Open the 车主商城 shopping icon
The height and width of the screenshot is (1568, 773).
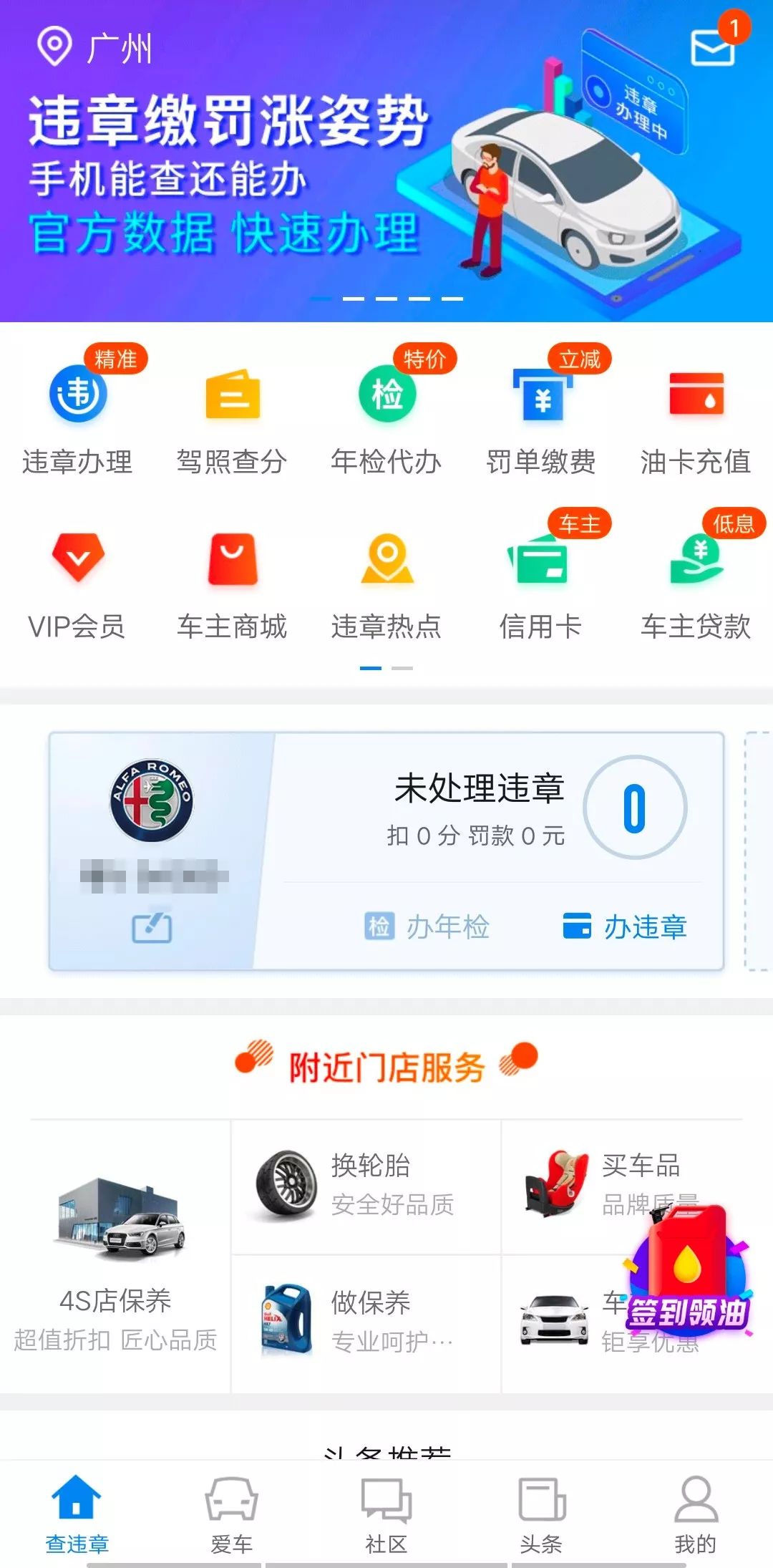pos(232,562)
